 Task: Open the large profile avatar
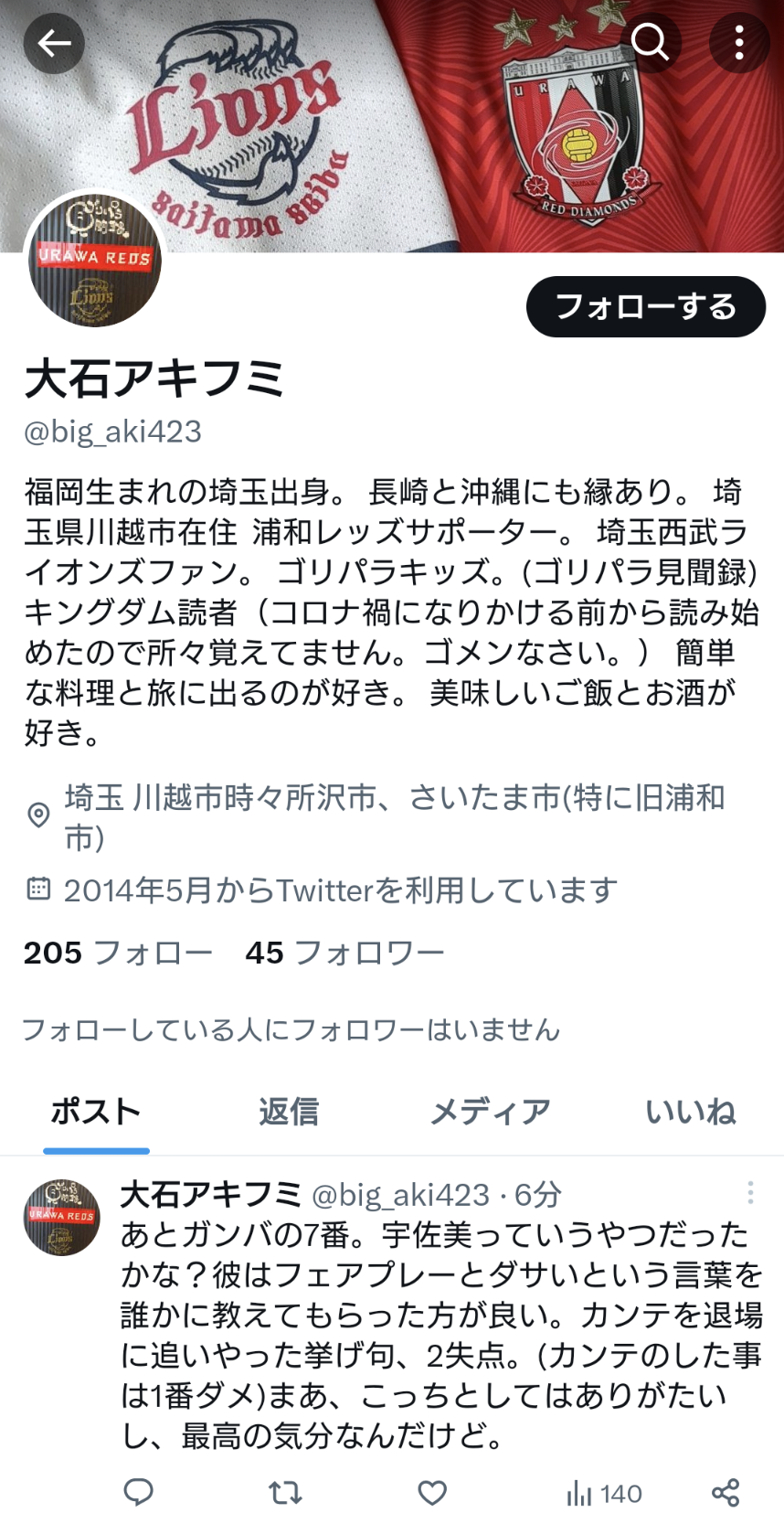pyautogui.click(x=95, y=261)
